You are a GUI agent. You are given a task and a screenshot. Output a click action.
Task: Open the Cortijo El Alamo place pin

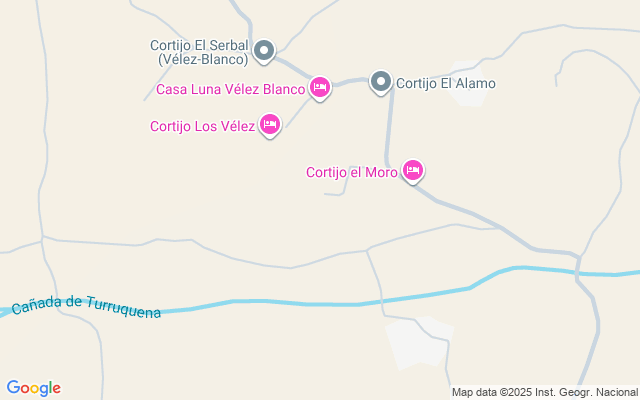coord(381,82)
